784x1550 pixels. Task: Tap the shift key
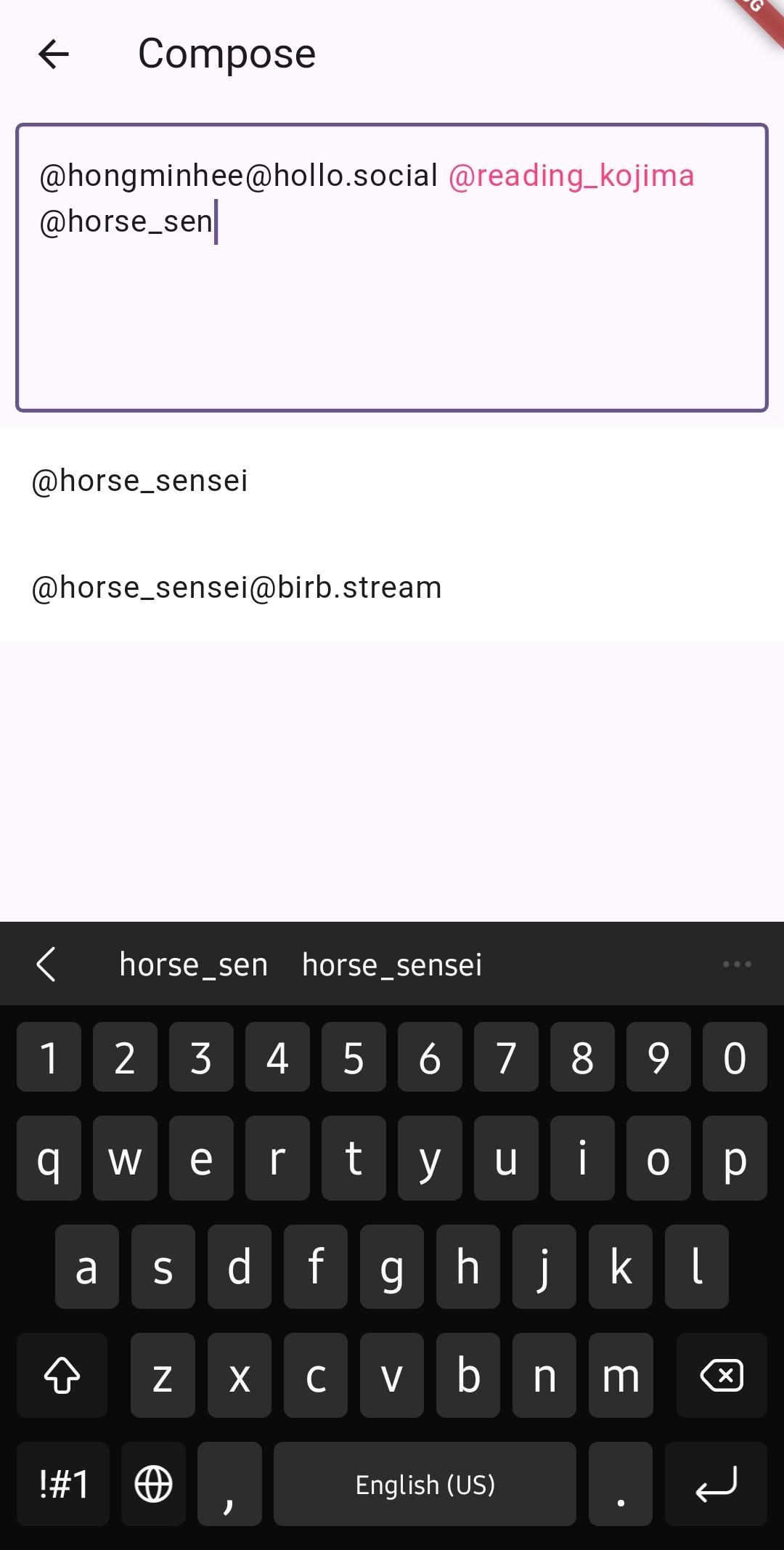62,1376
